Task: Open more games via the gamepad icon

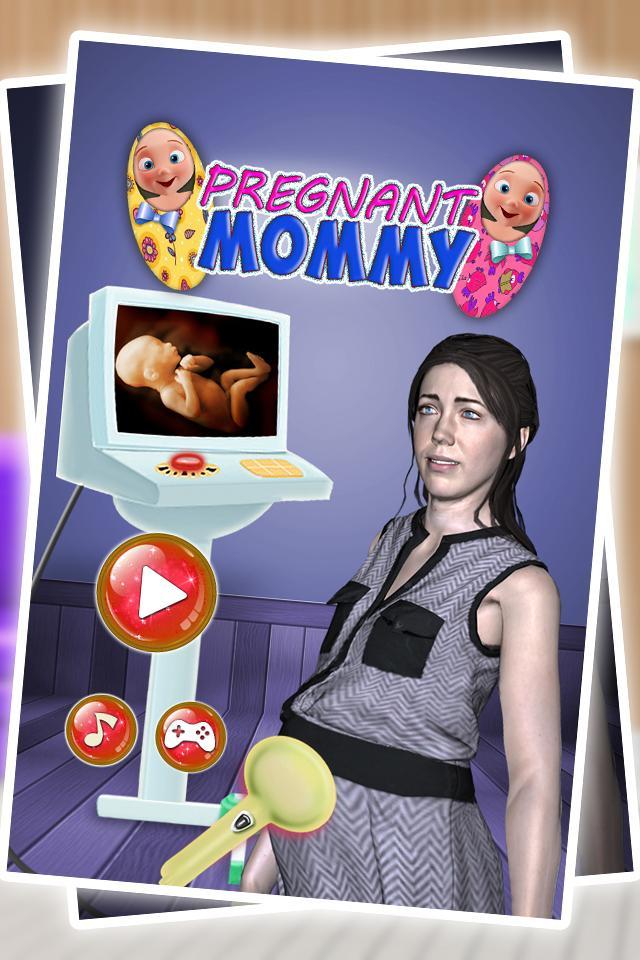Action: pos(192,736)
